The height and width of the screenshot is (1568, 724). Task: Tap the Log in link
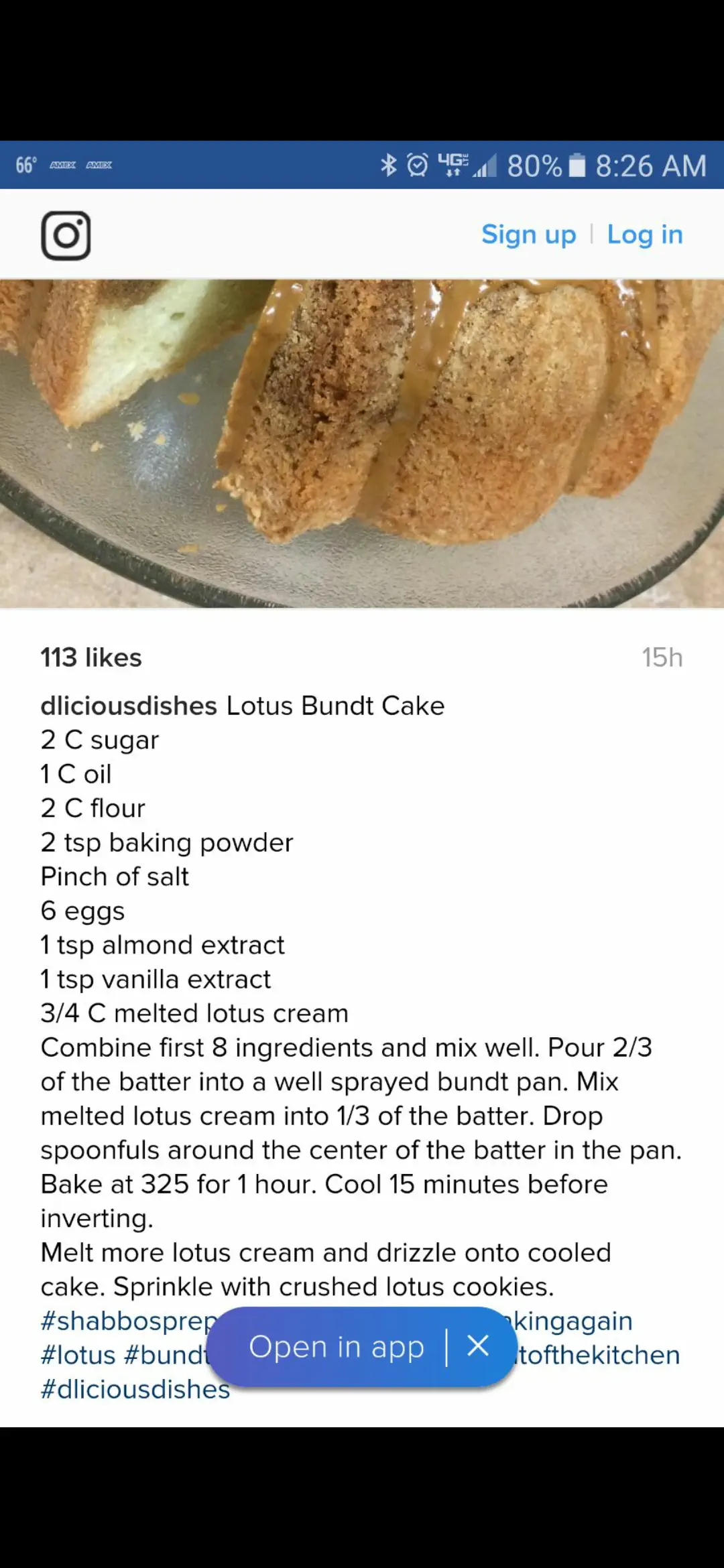pyautogui.click(x=644, y=235)
